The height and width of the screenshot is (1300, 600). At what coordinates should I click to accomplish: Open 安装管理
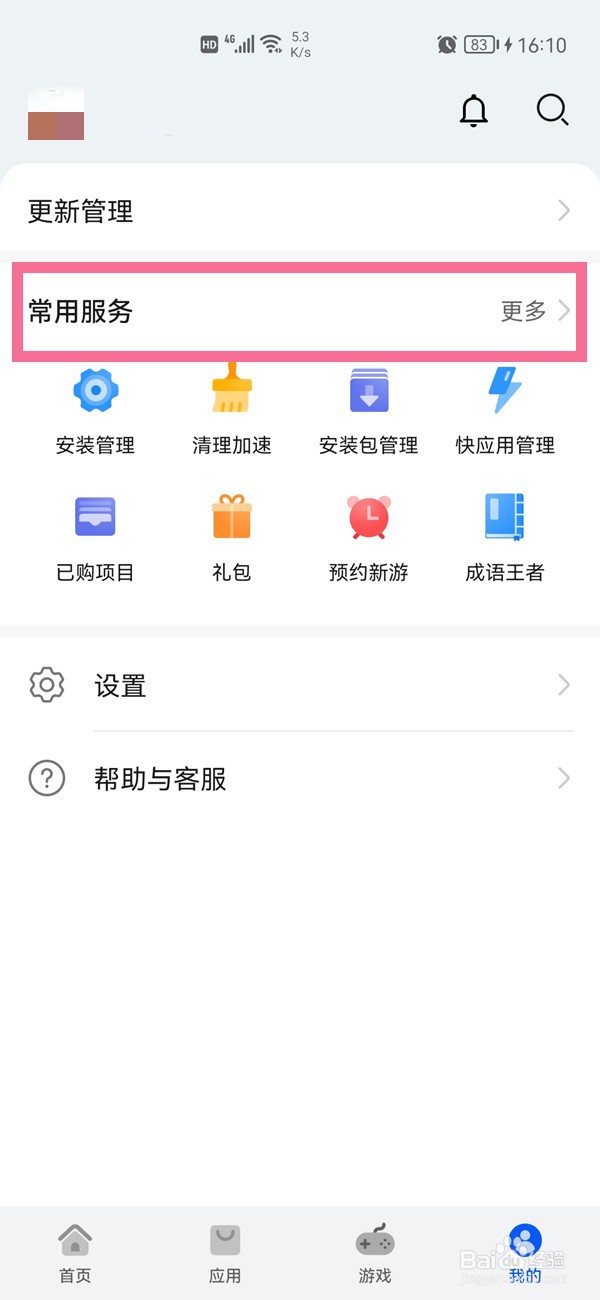click(96, 410)
